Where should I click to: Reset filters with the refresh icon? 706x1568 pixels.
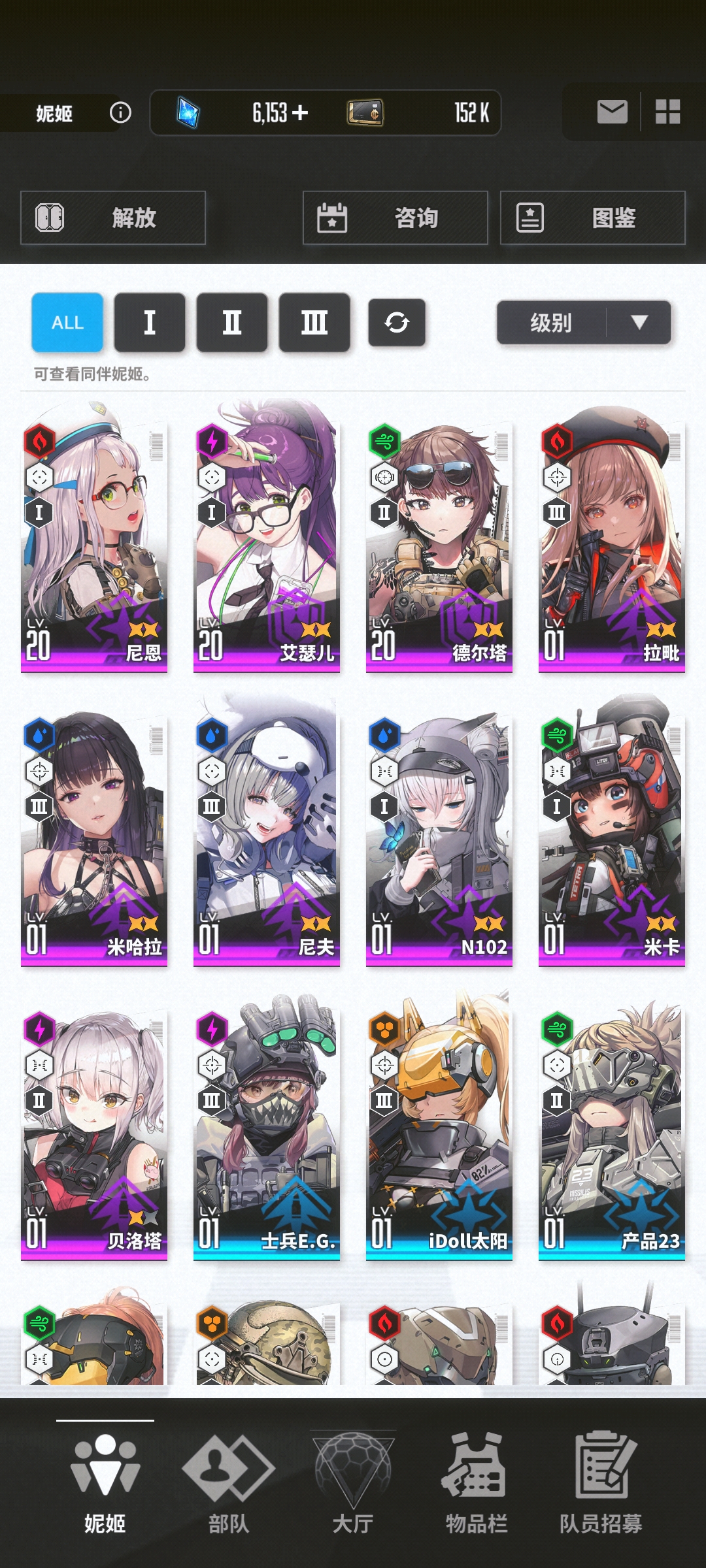[397, 322]
